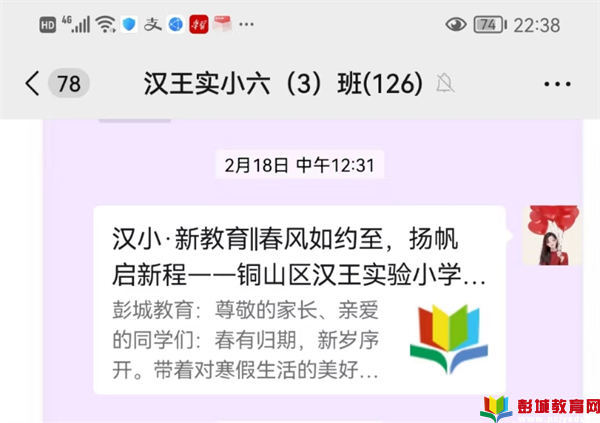Go back to the chat list
Screen dimensions: 600x423
(x=34, y=84)
